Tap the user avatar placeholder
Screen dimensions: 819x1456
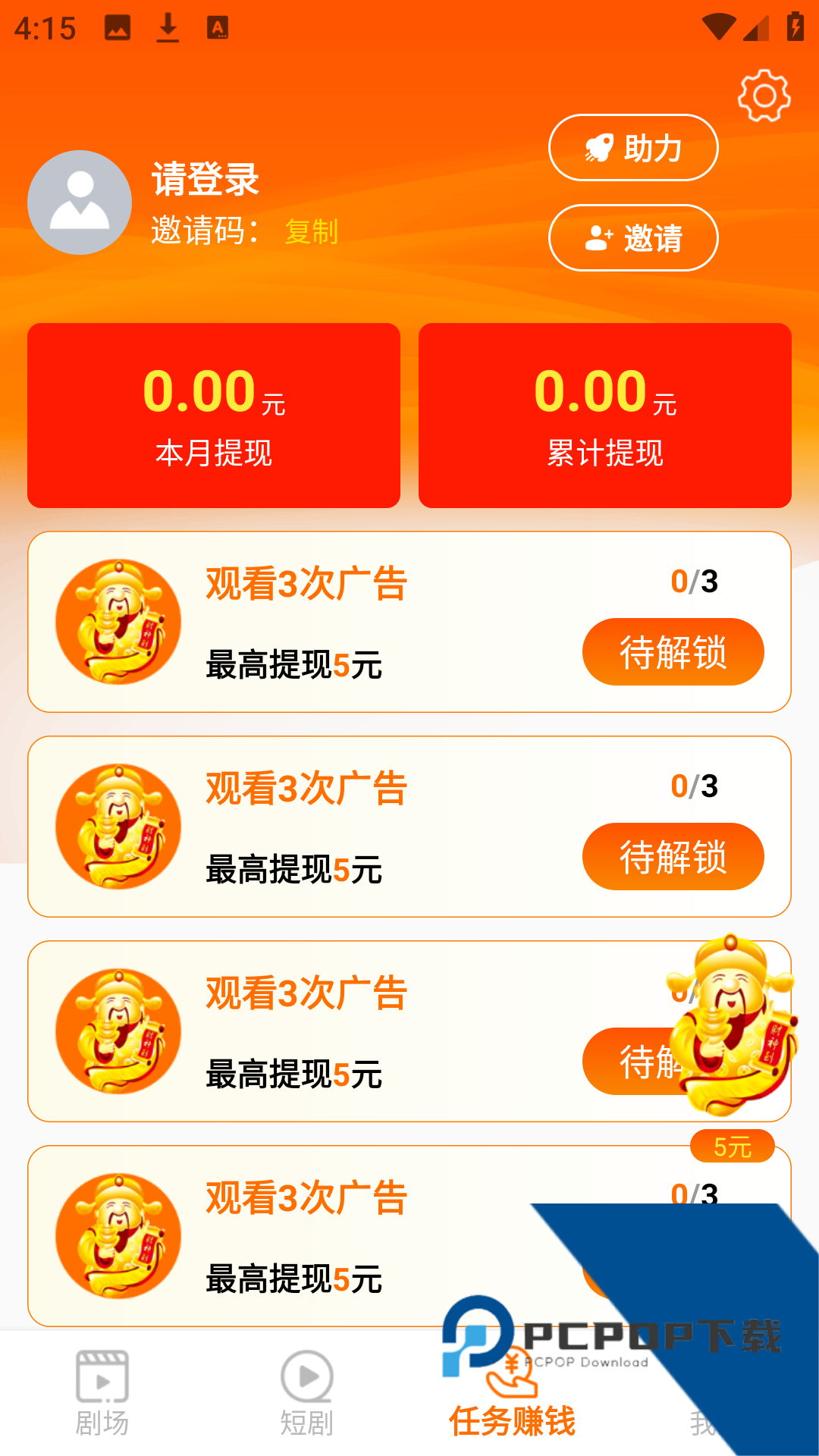click(78, 201)
